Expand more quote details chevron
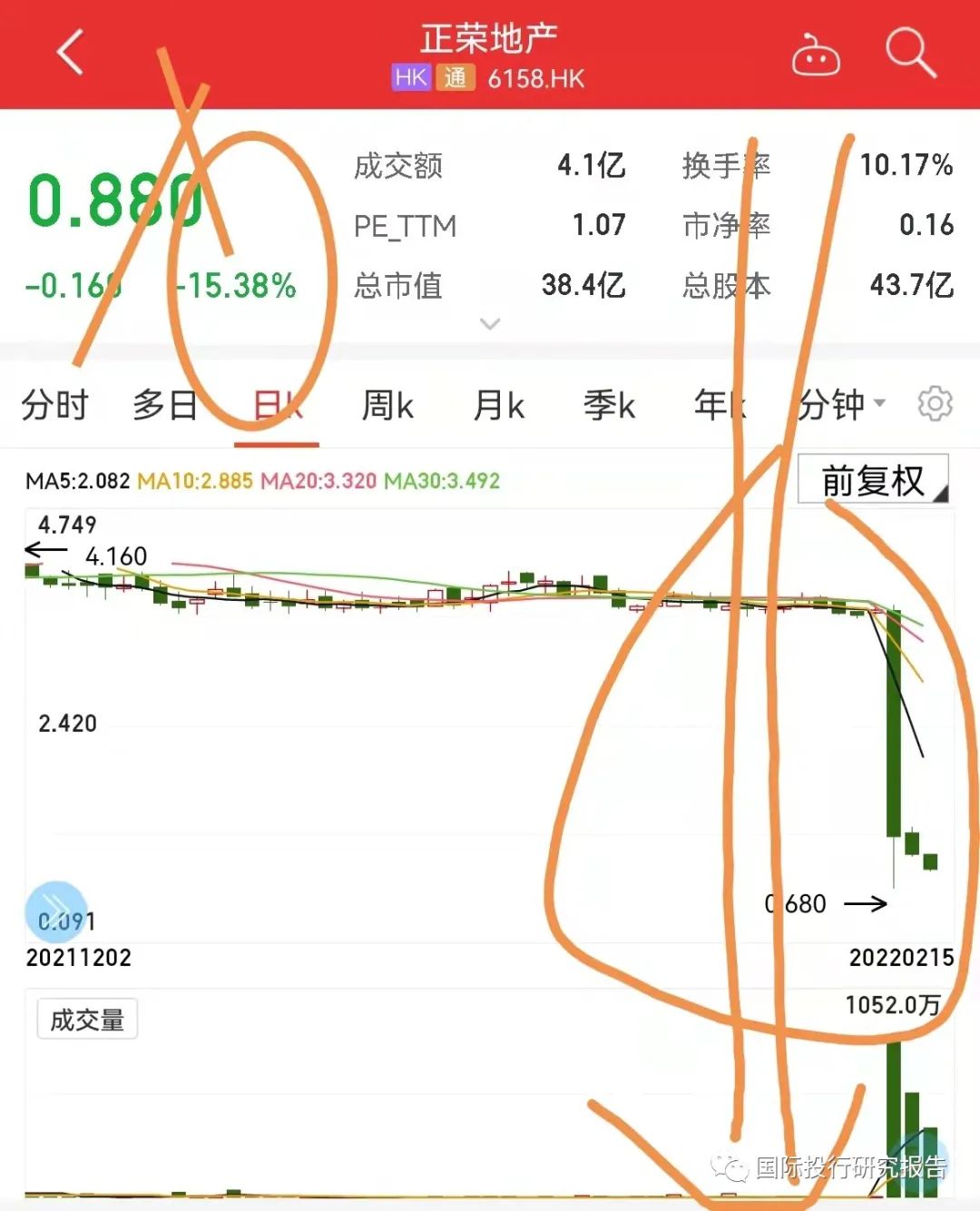Viewport: 980px width, 1211px height. (490, 324)
